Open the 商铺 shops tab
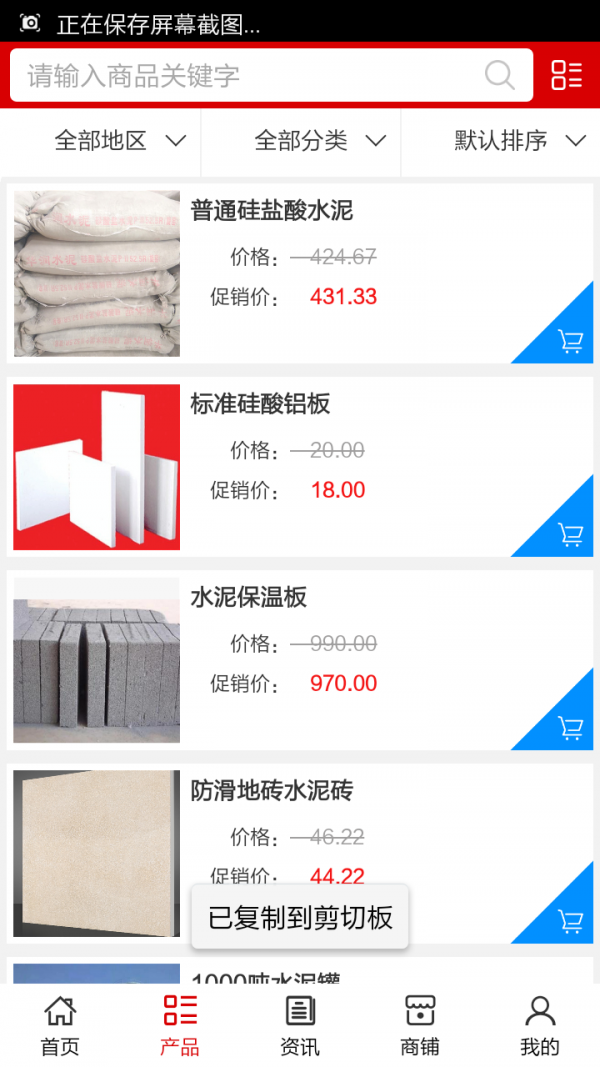The height and width of the screenshot is (1067, 600). [x=420, y=1026]
